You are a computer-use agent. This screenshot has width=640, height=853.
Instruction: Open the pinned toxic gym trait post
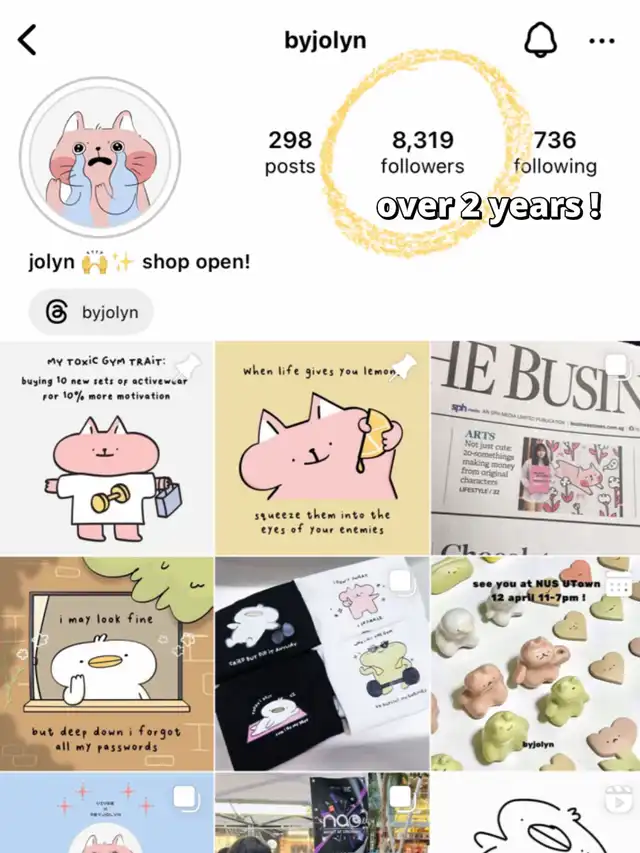(106, 447)
